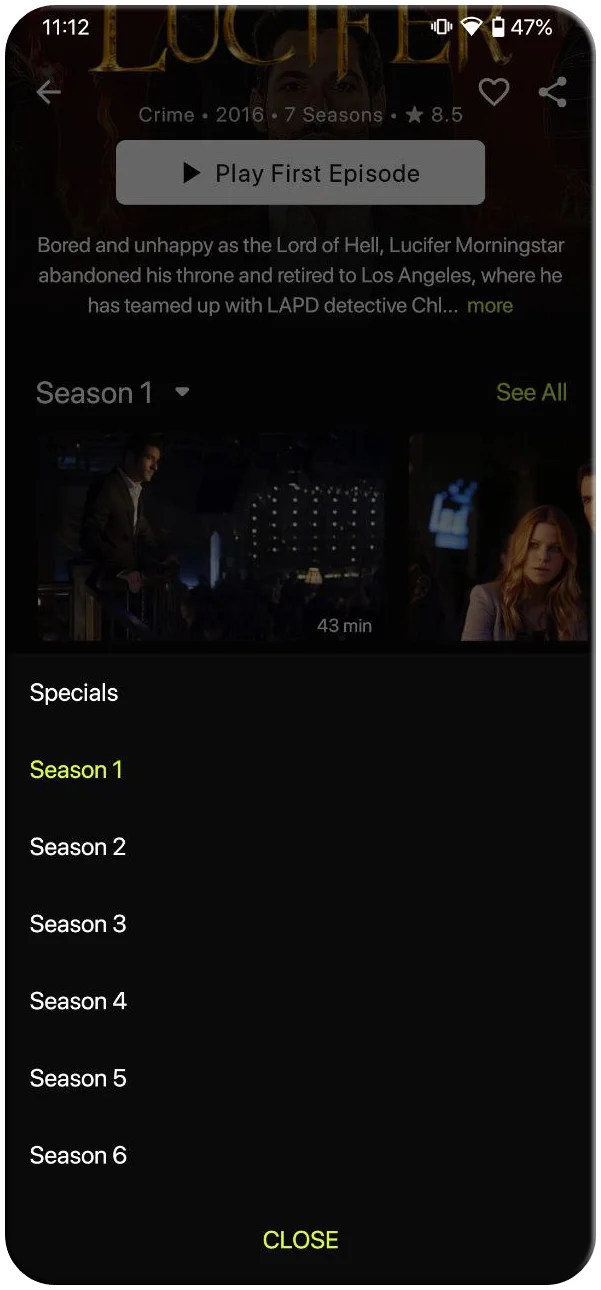Switch to Season 2

(x=78, y=847)
